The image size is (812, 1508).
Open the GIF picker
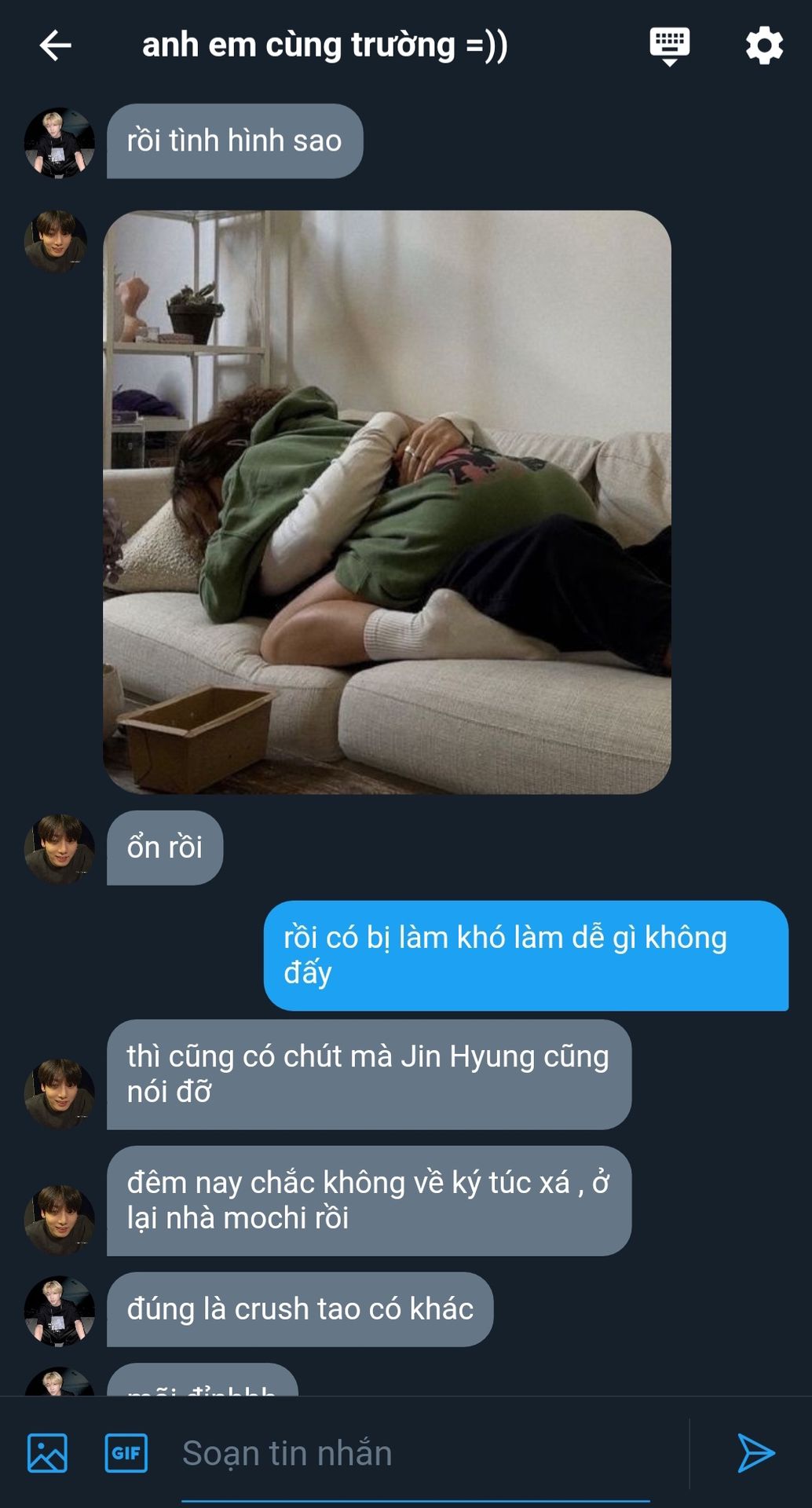[x=126, y=1453]
